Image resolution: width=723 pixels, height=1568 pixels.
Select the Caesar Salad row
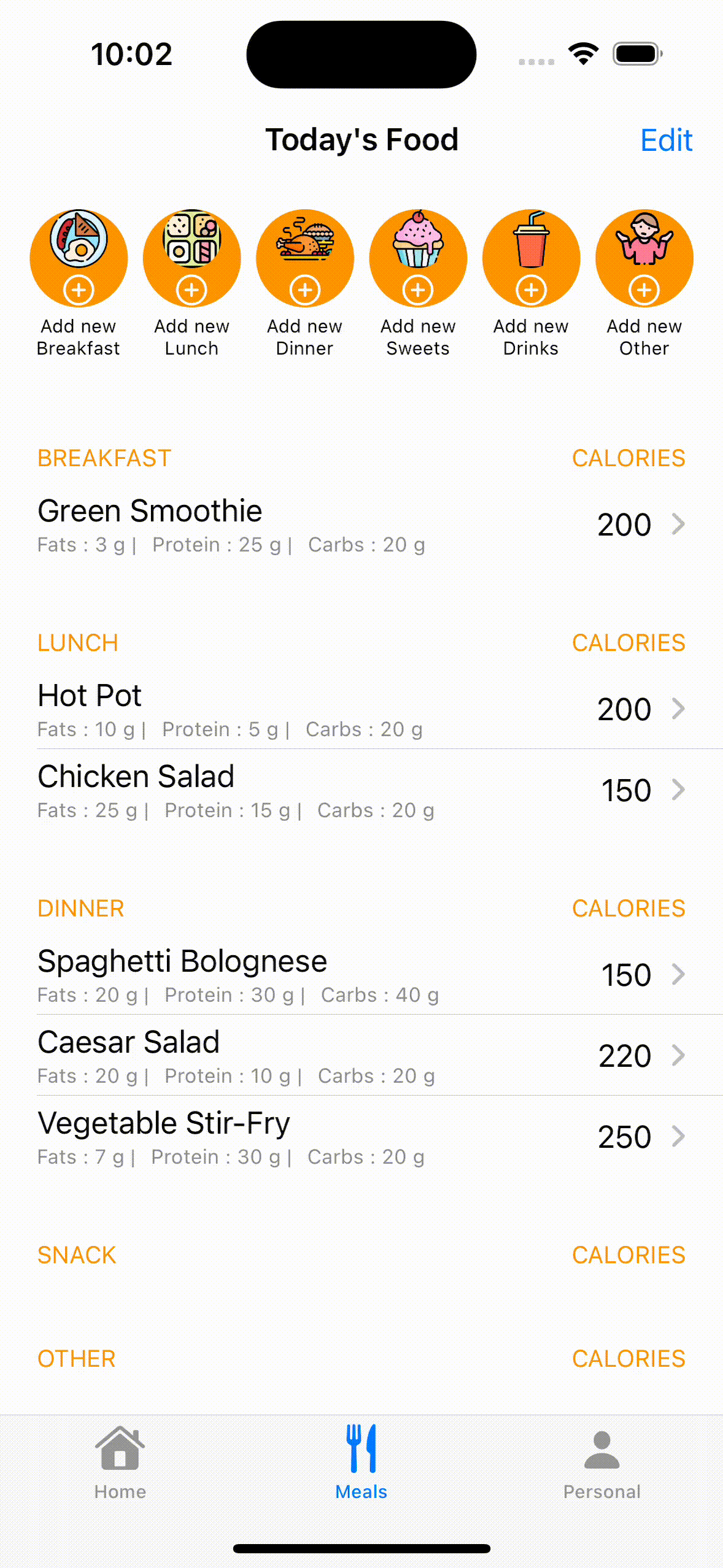coord(361,1056)
